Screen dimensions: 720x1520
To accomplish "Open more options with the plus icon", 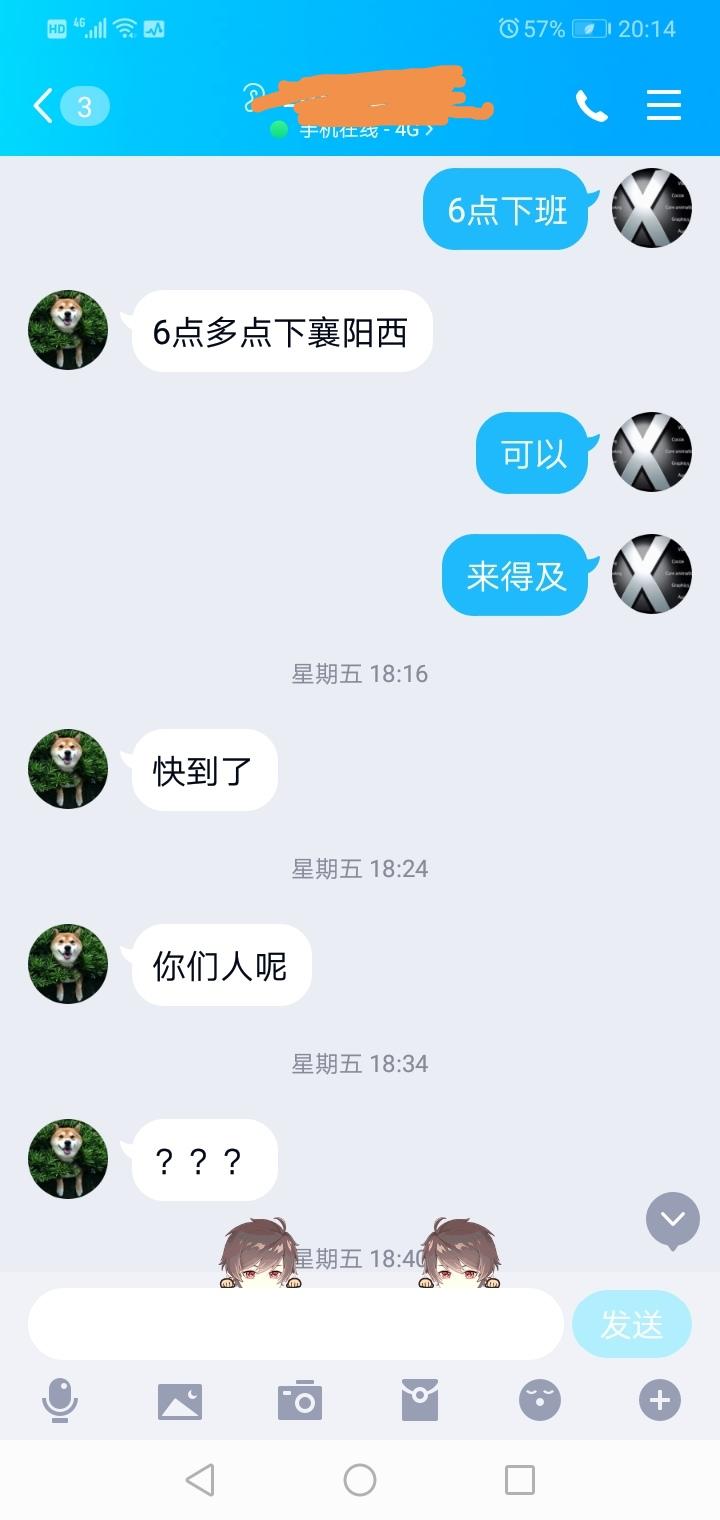I will tap(660, 1400).
